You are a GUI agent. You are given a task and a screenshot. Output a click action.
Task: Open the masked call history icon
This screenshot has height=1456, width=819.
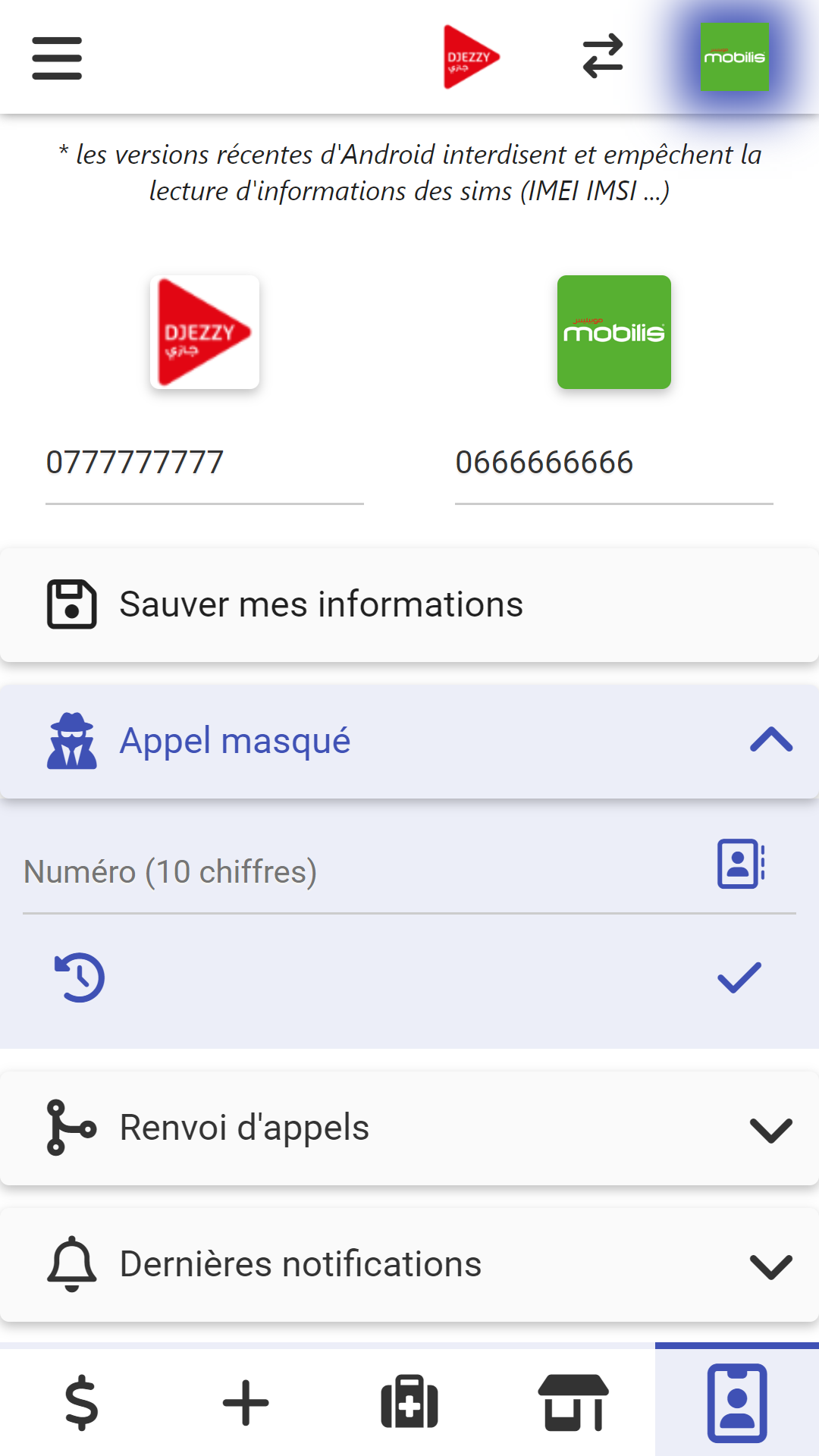(80, 977)
